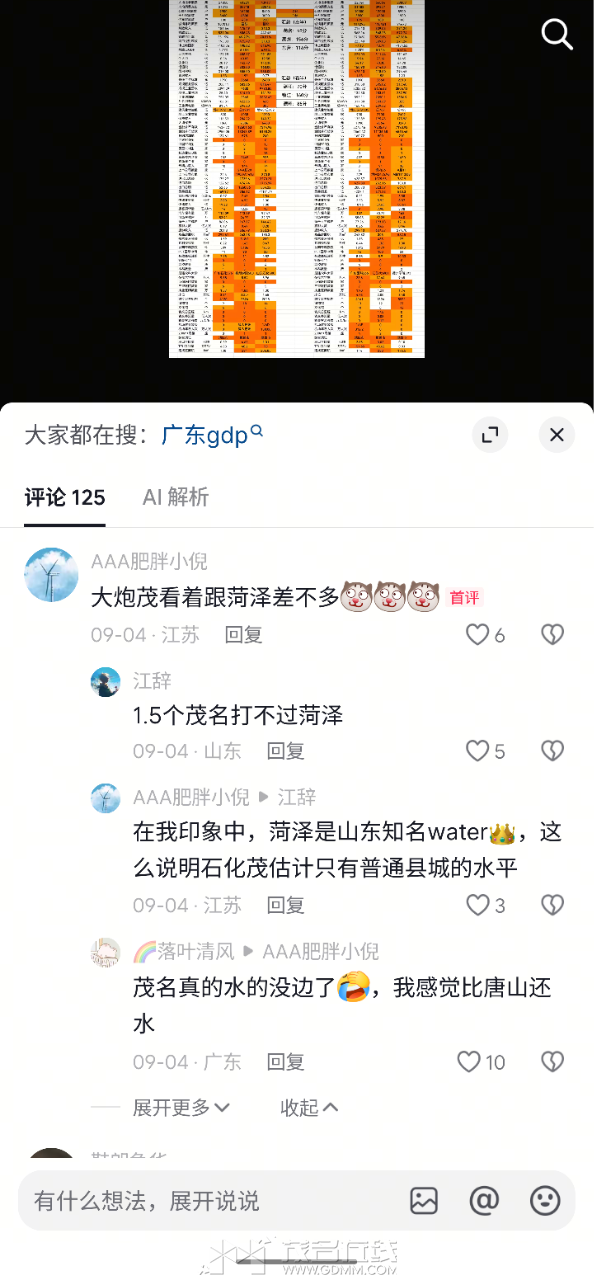594x1280 pixels.
Task: Dislike 落叶清风's comment
Action: 552,1062
